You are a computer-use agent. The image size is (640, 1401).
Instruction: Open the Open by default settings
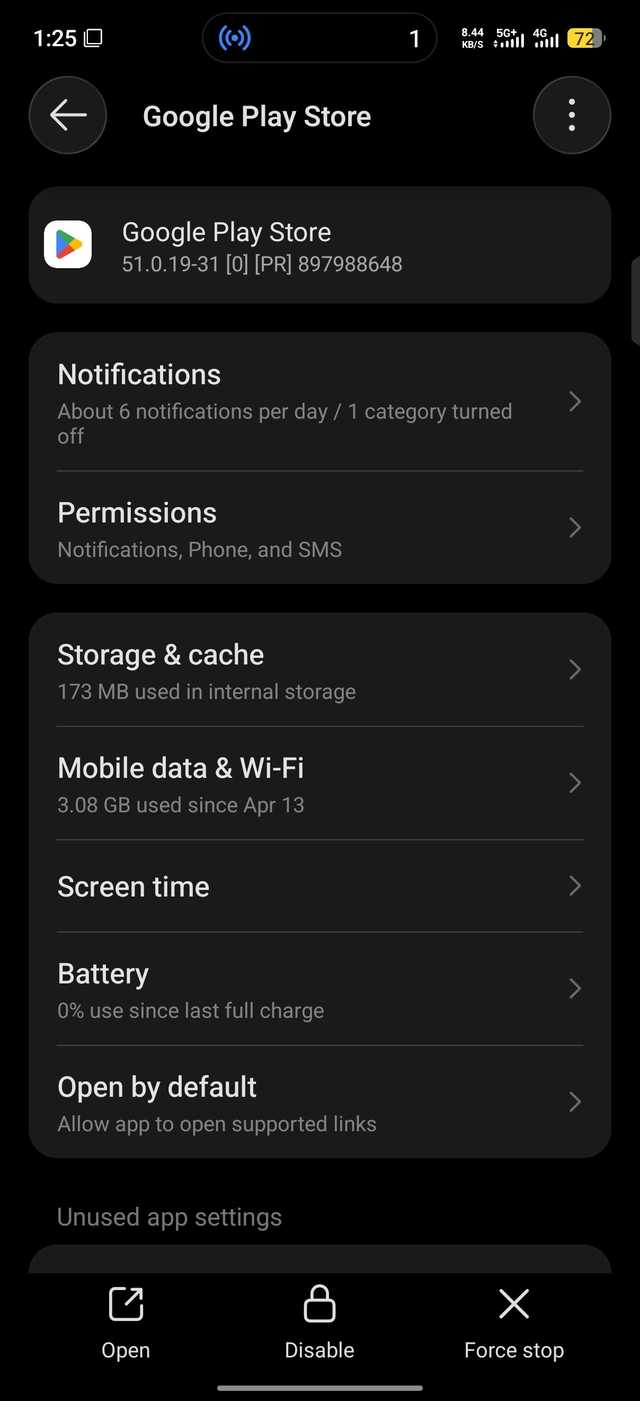(x=319, y=1102)
